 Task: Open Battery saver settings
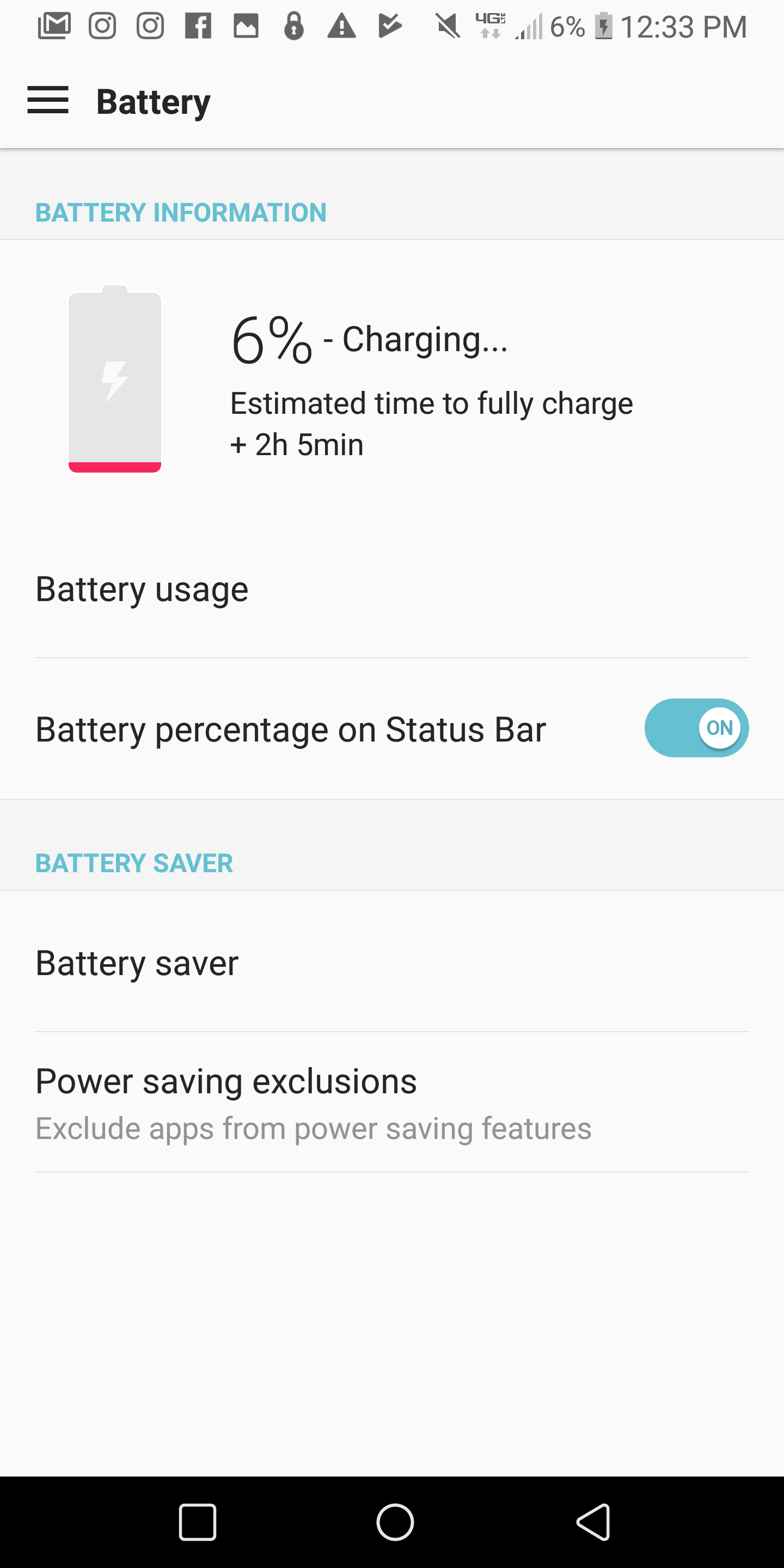392,963
